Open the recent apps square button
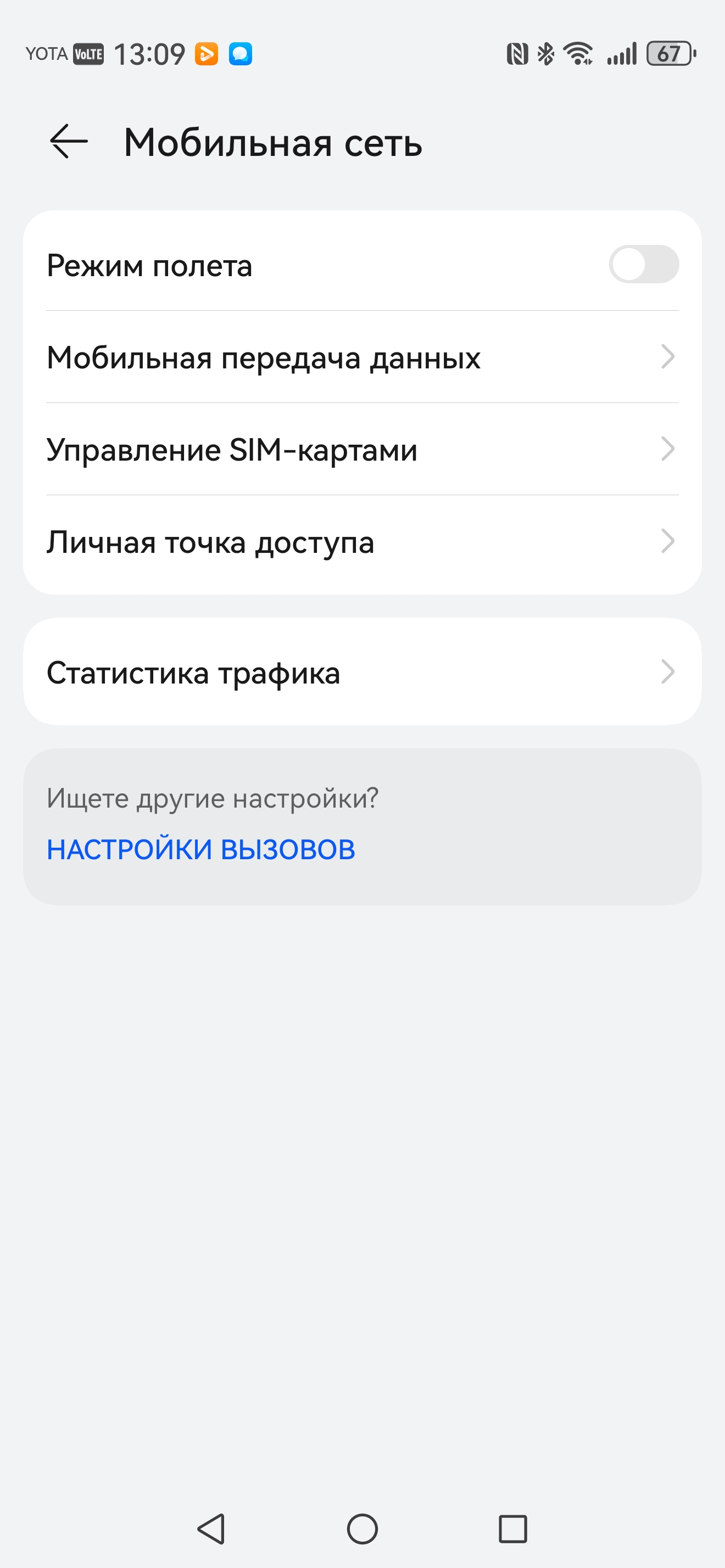 512,1528
